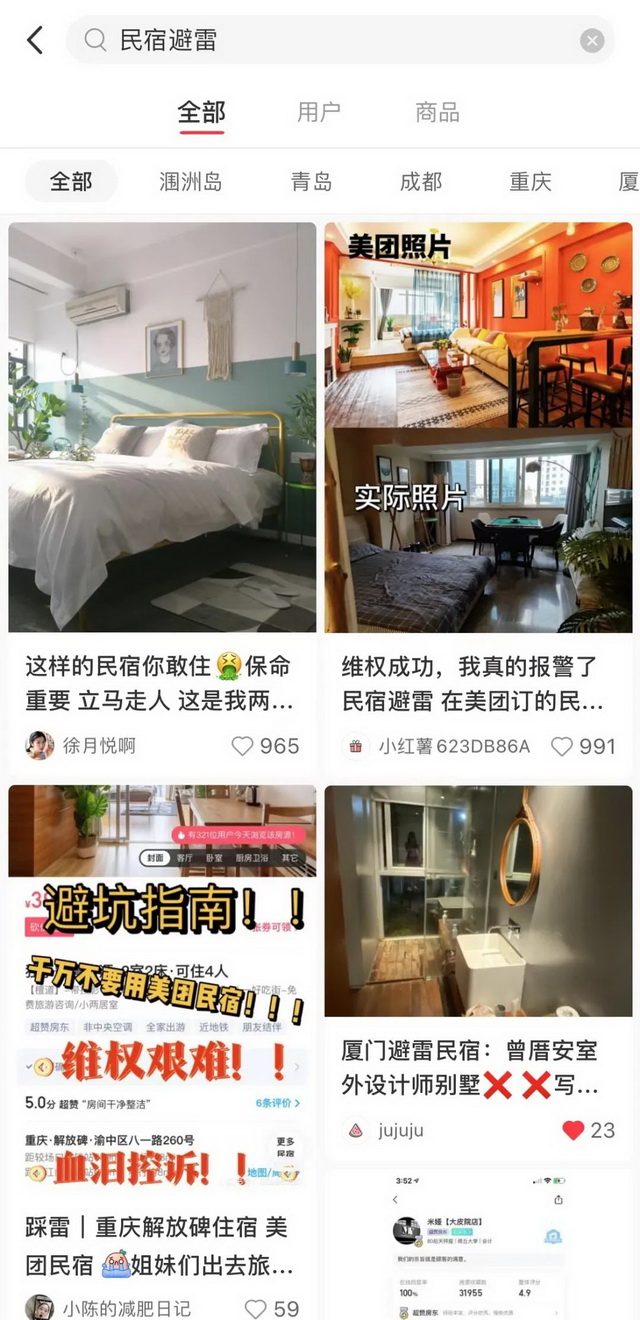Go back using the top-left arrow
Viewport: 640px width, 1320px height.
click(35, 41)
